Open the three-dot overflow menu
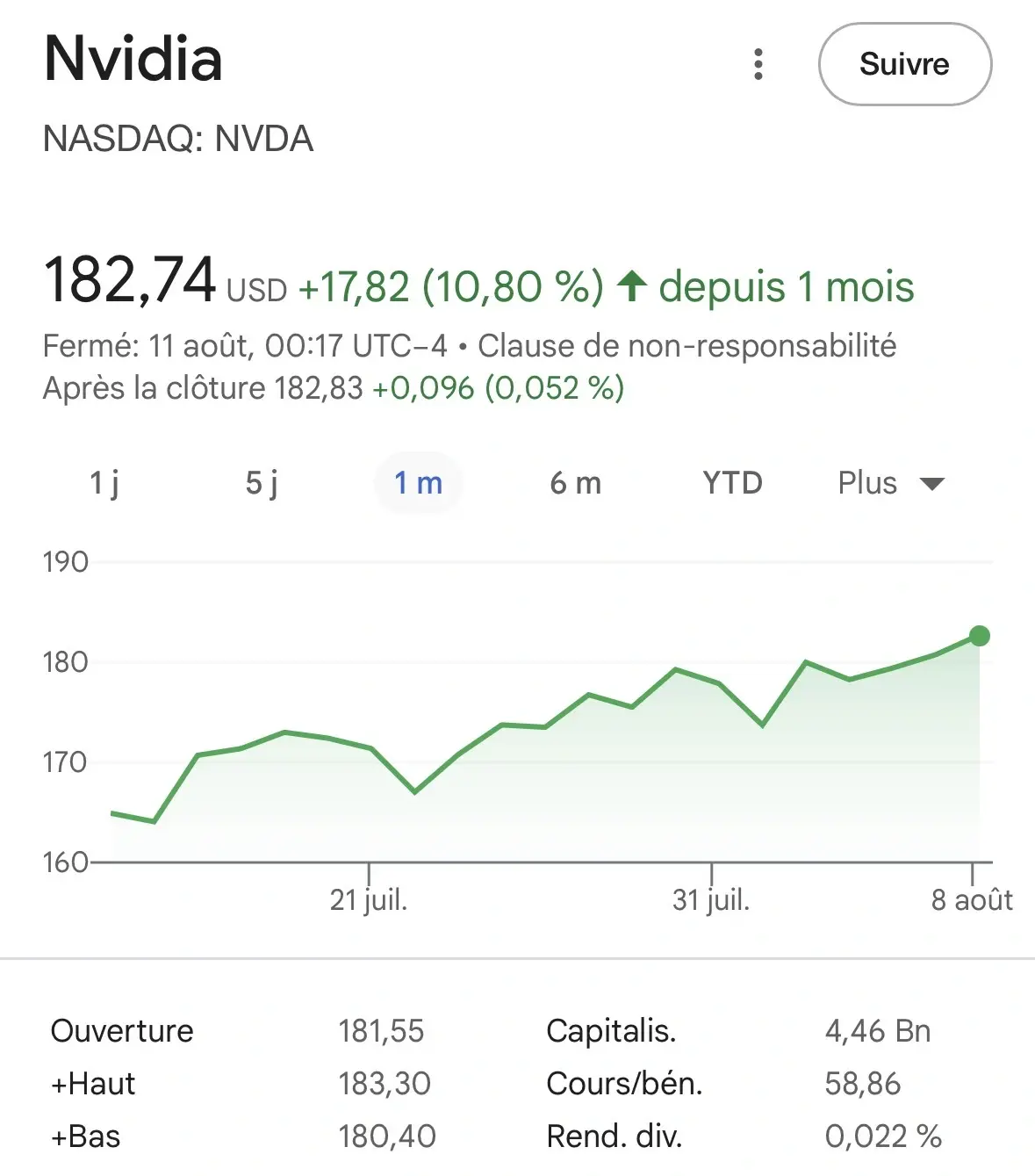 click(x=758, y=64)
